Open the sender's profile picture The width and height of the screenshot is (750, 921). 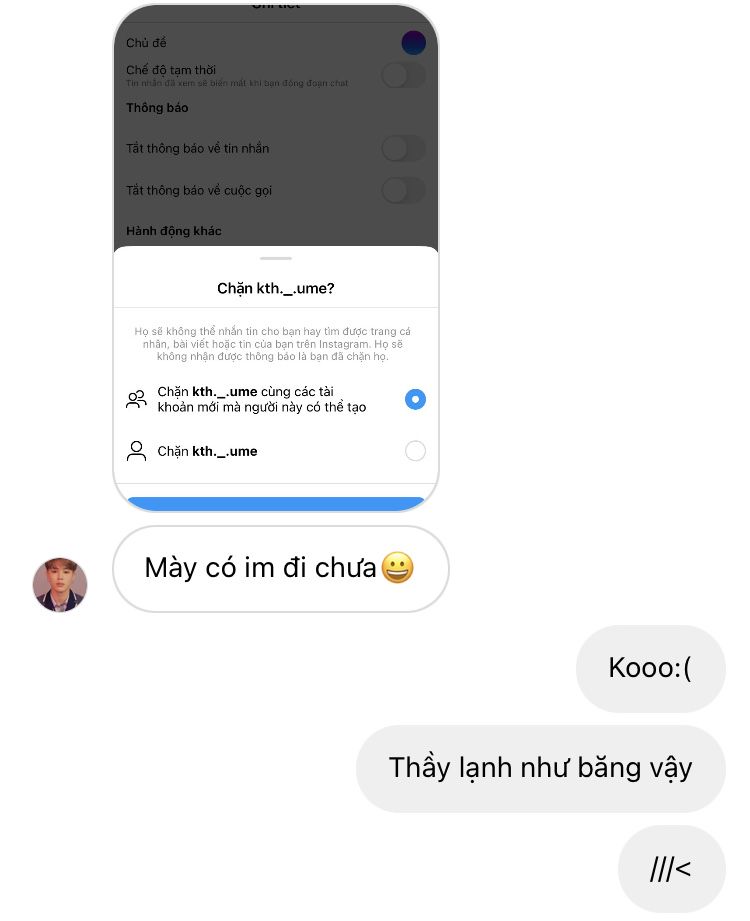pyautogui.click(x=60, y=584)
